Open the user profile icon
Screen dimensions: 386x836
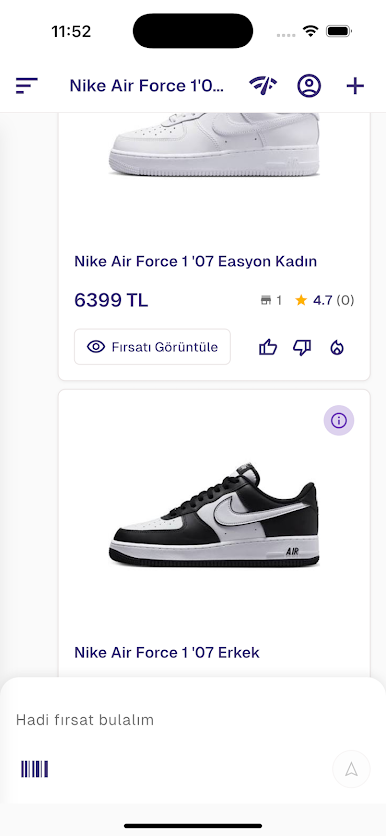pos(309,85)
